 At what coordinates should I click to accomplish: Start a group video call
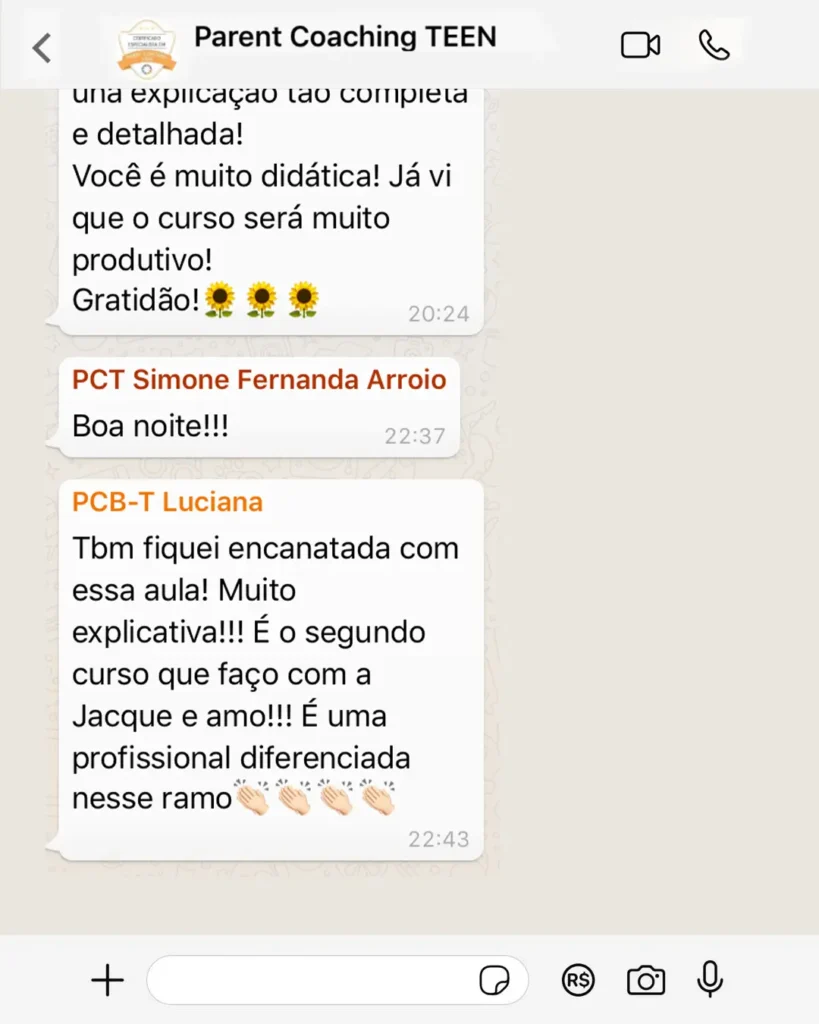click(x=640, y=45)
